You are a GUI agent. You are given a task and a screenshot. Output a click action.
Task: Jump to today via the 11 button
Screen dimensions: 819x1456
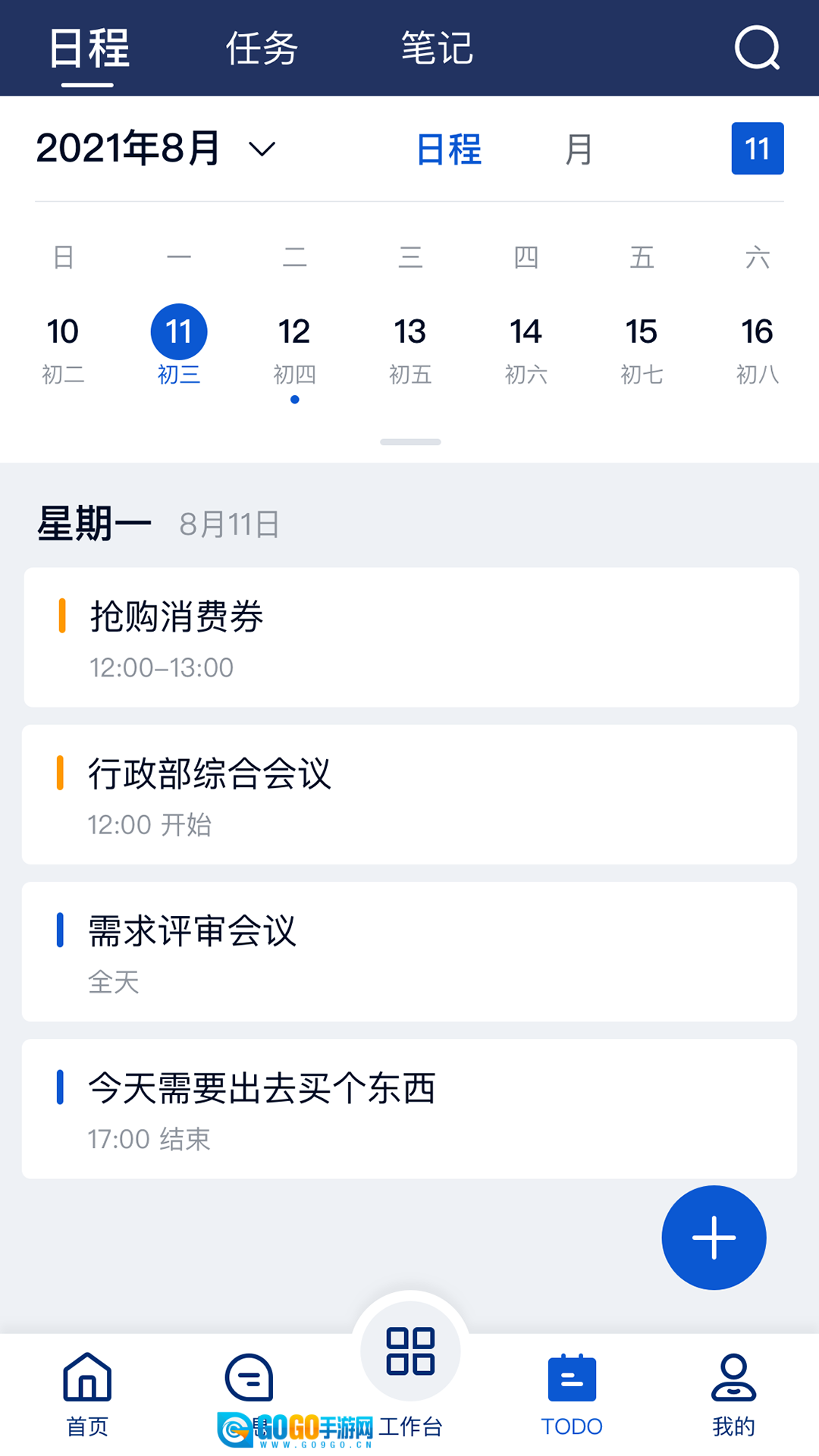pyautogui.click(x=757, y=149)
